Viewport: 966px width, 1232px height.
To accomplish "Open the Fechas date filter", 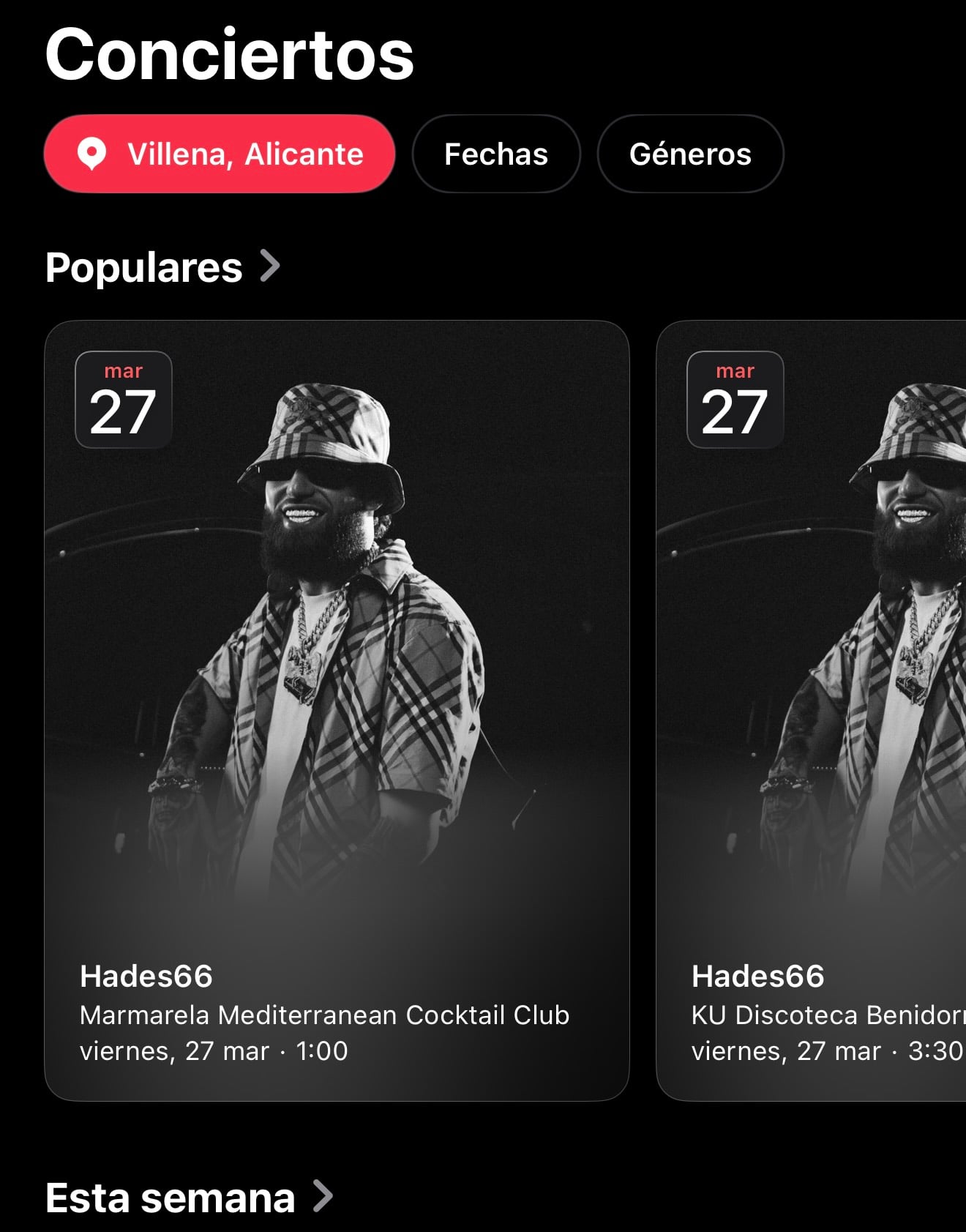I will point(496,154).
